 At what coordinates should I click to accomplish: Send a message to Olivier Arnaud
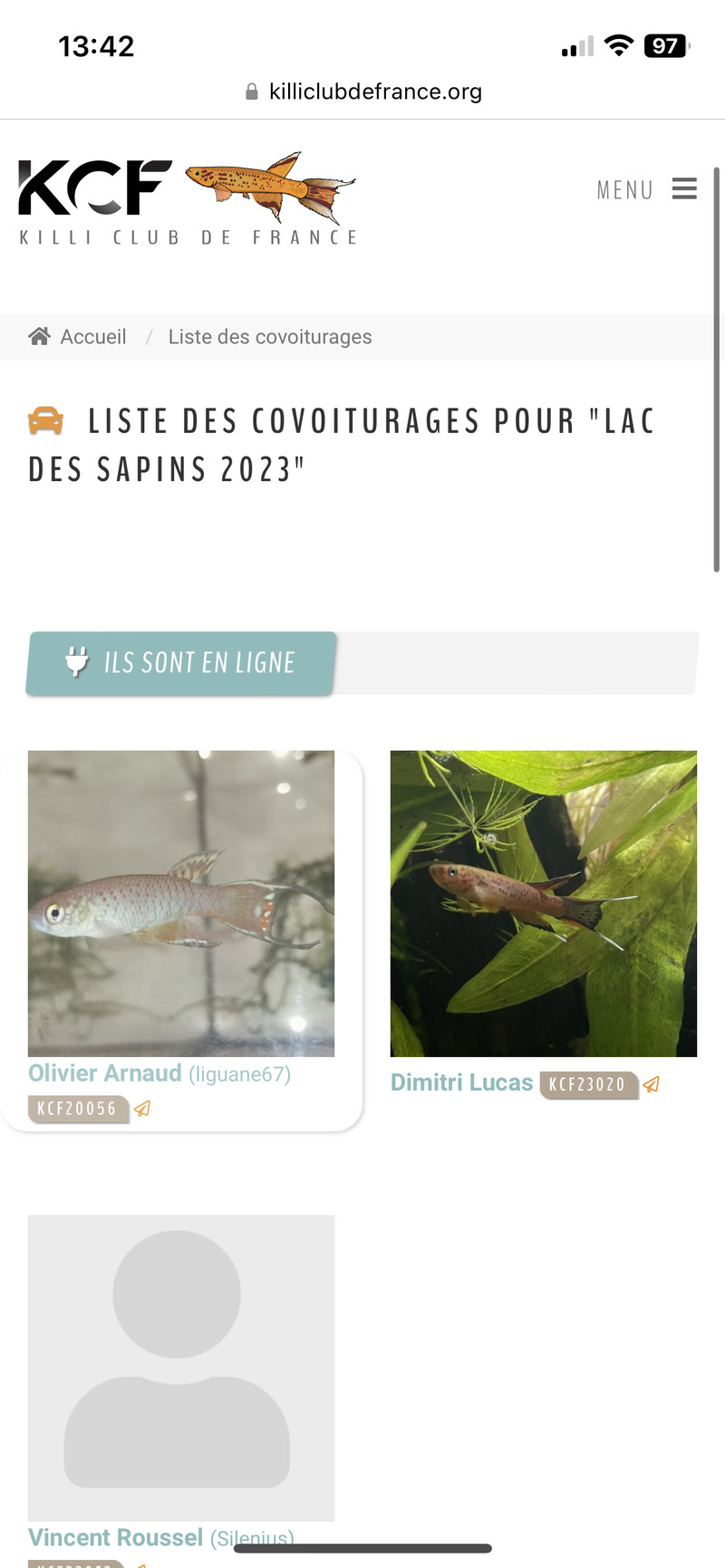(x=142, y=1108)
